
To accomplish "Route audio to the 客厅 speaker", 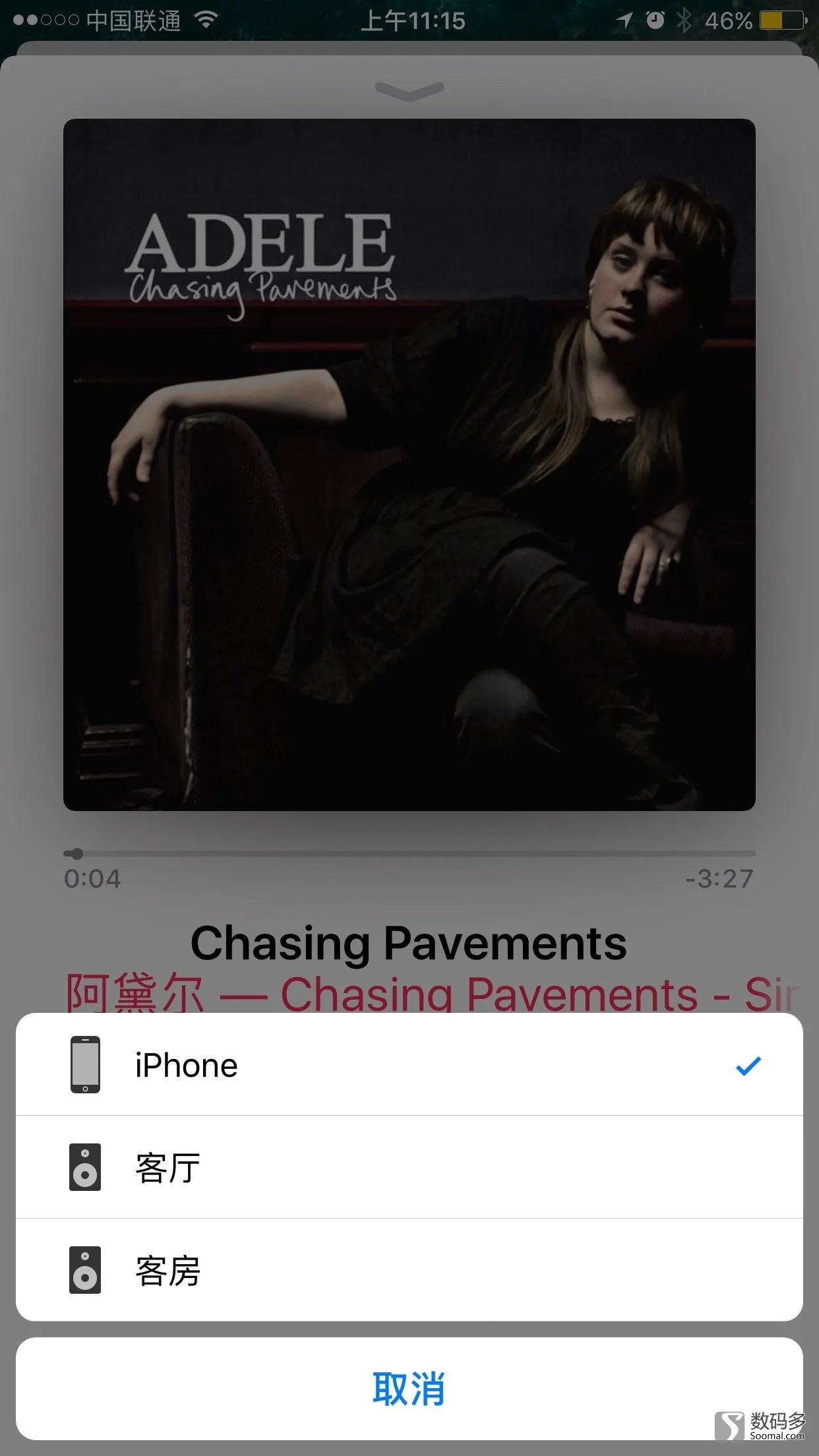I will (x=409, y=1167).
